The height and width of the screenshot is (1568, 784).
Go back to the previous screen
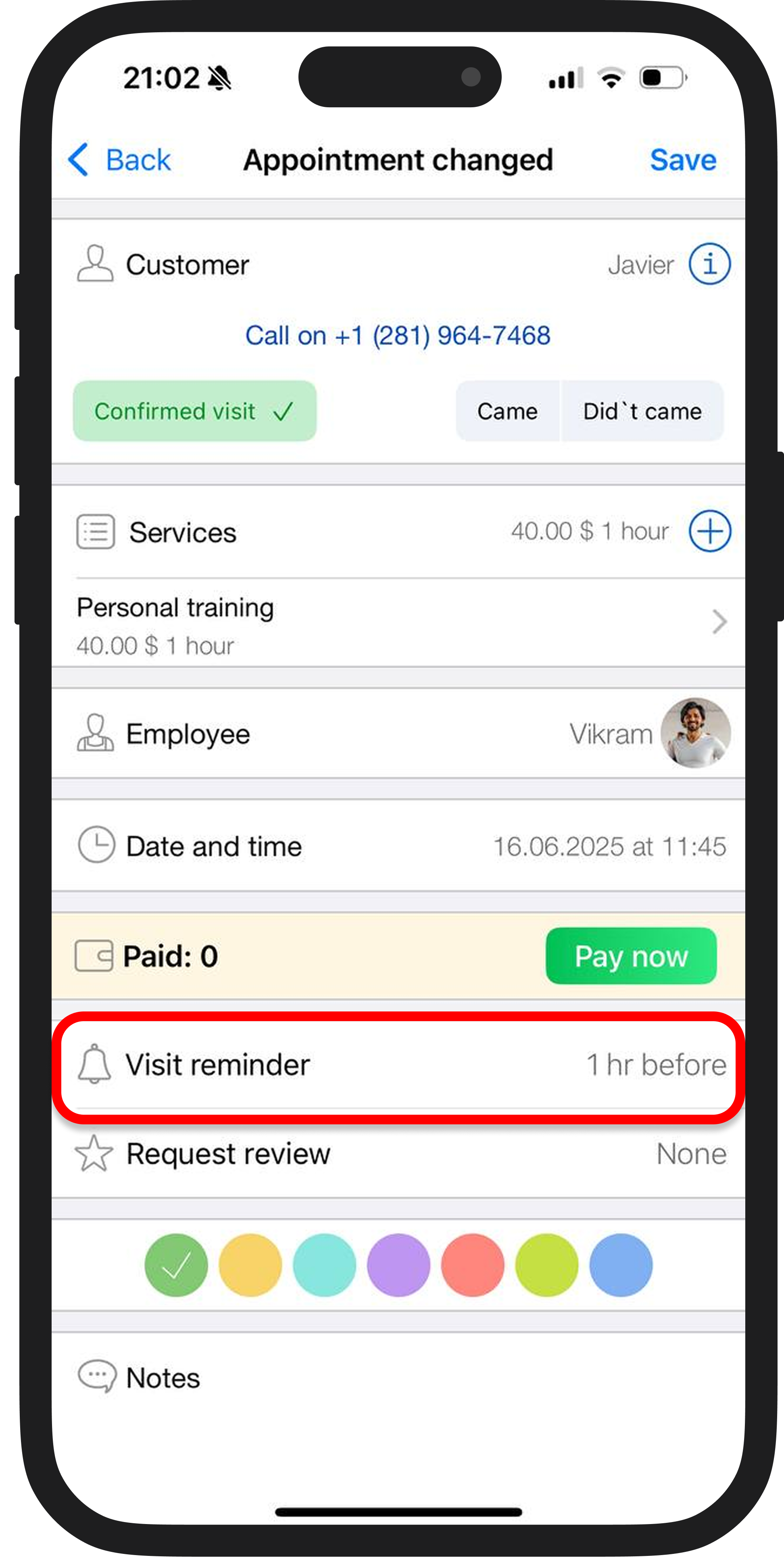click(x=119, y=160)
